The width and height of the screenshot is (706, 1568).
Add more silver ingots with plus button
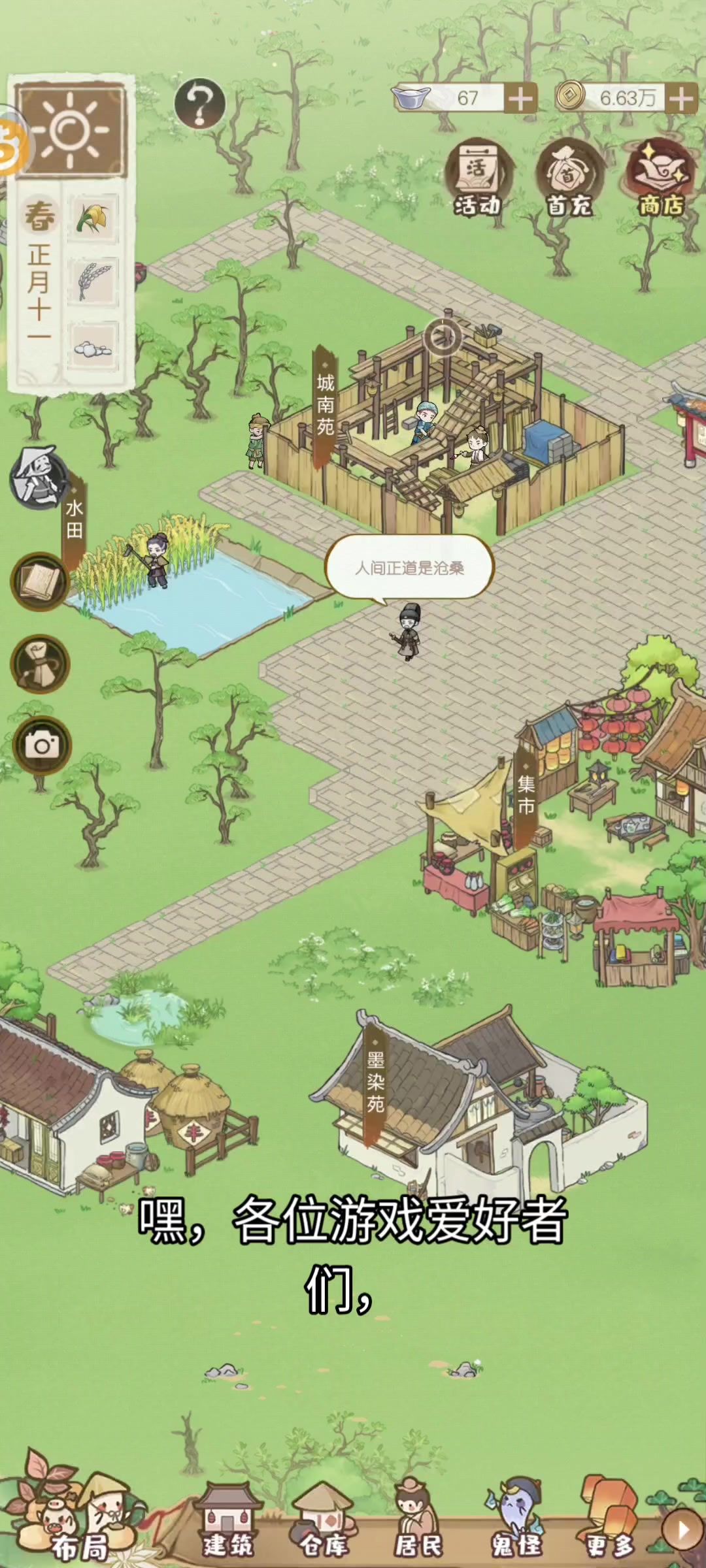[521, 99]
